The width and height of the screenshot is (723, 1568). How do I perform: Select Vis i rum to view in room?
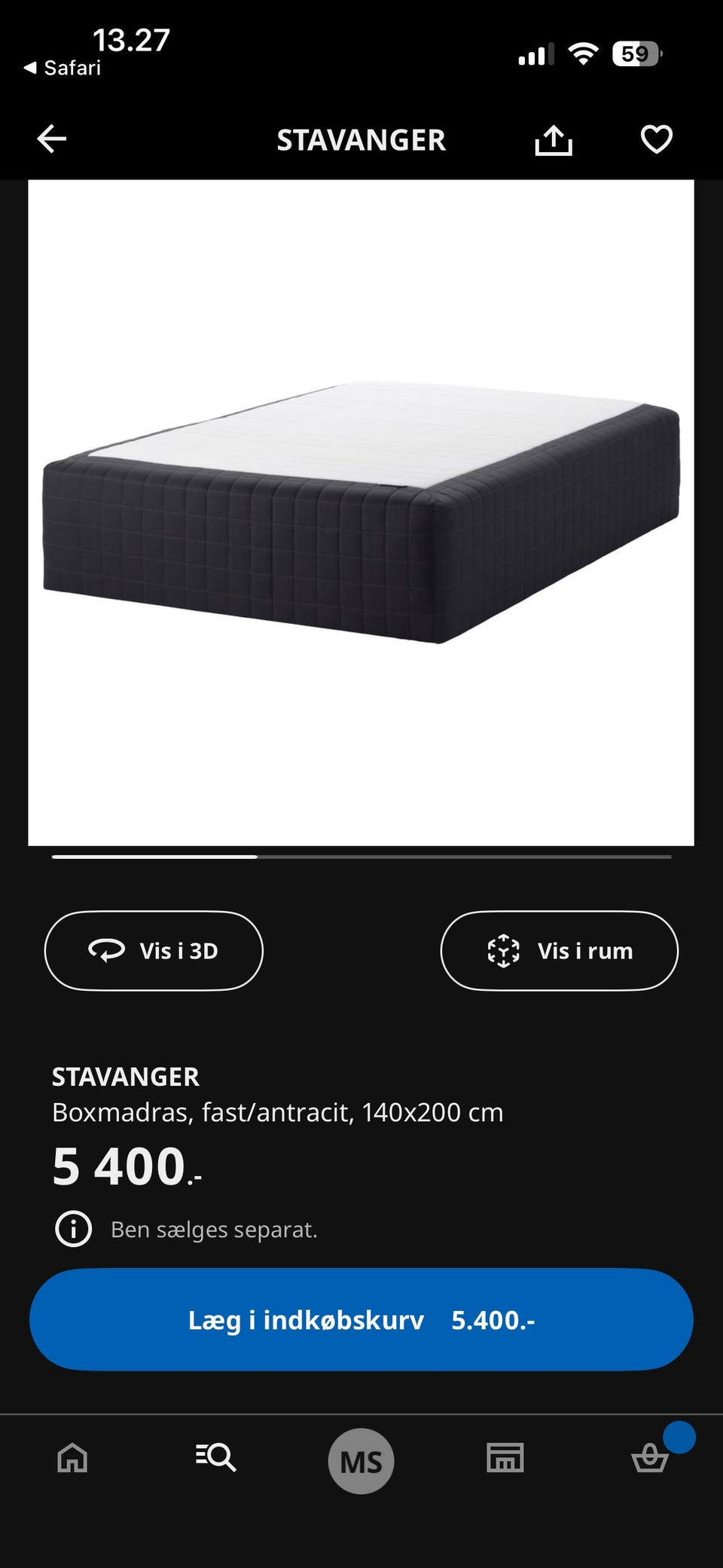click(x=559, y=951)
